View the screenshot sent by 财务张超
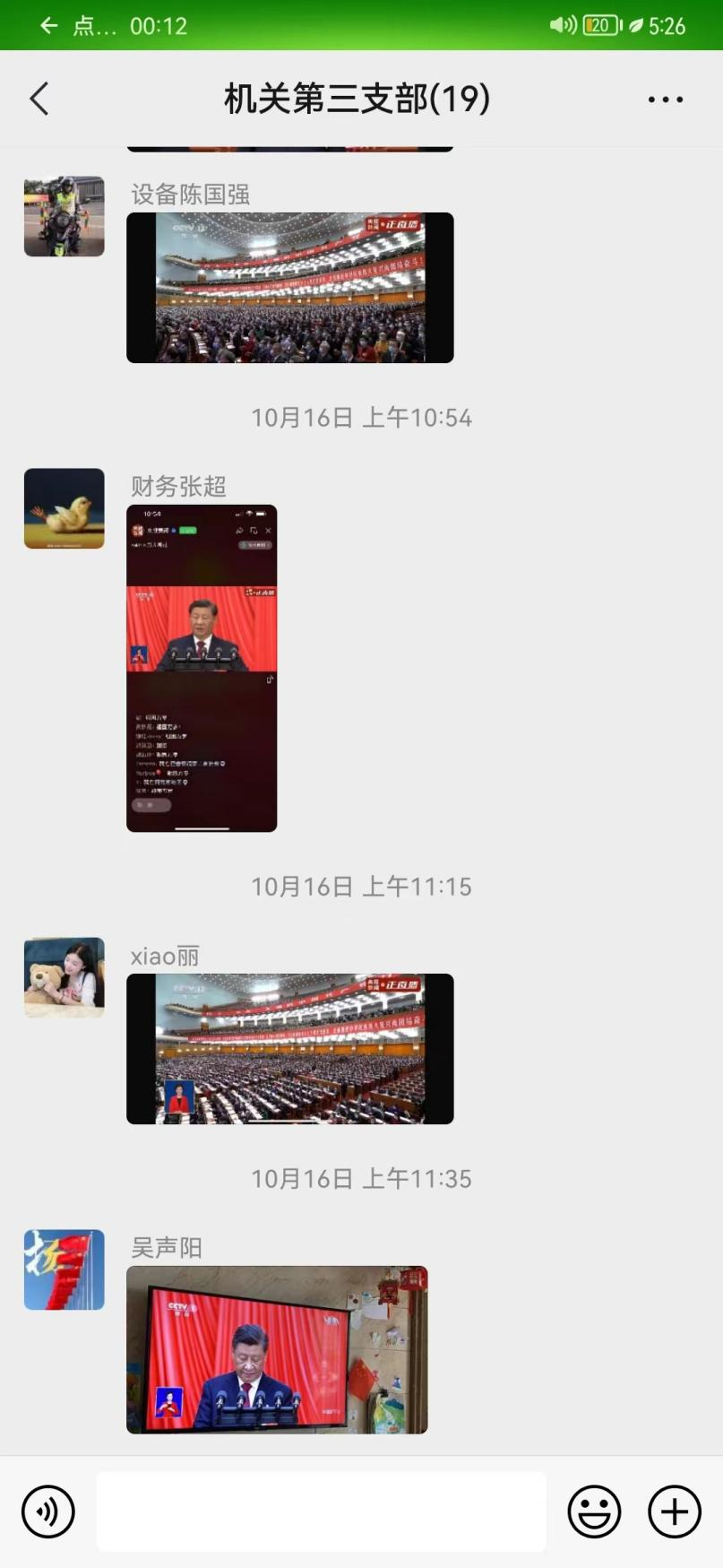This screenshot has height=1568, width=723. pos(202,668)
